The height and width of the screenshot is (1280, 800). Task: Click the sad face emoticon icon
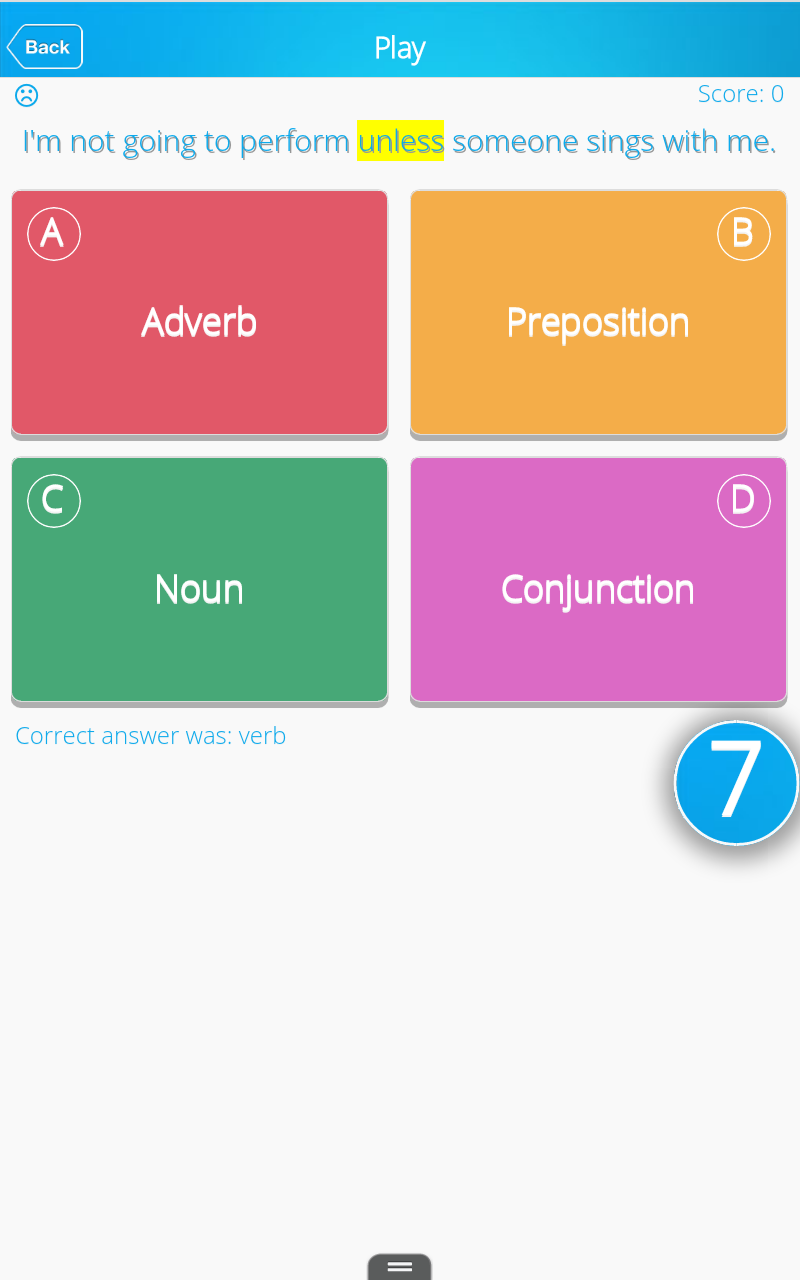tap(26, 95)
